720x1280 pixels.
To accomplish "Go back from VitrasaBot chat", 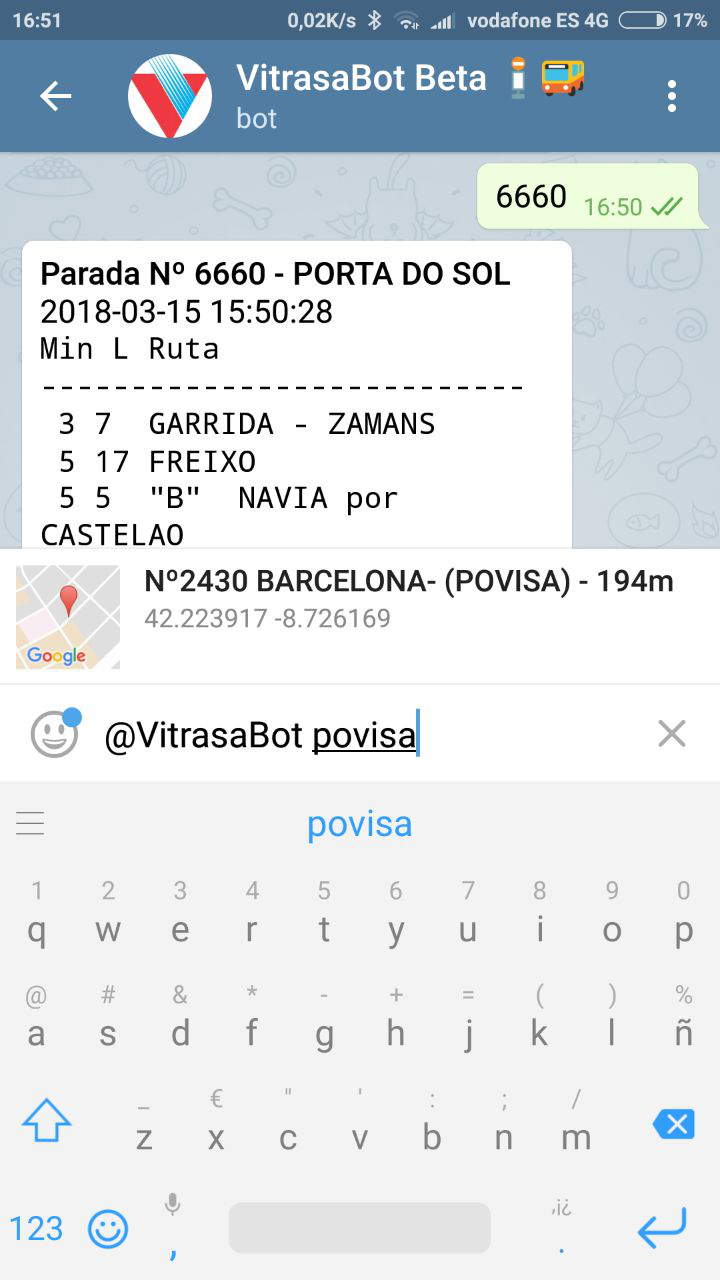I will [x=55, y=96].
